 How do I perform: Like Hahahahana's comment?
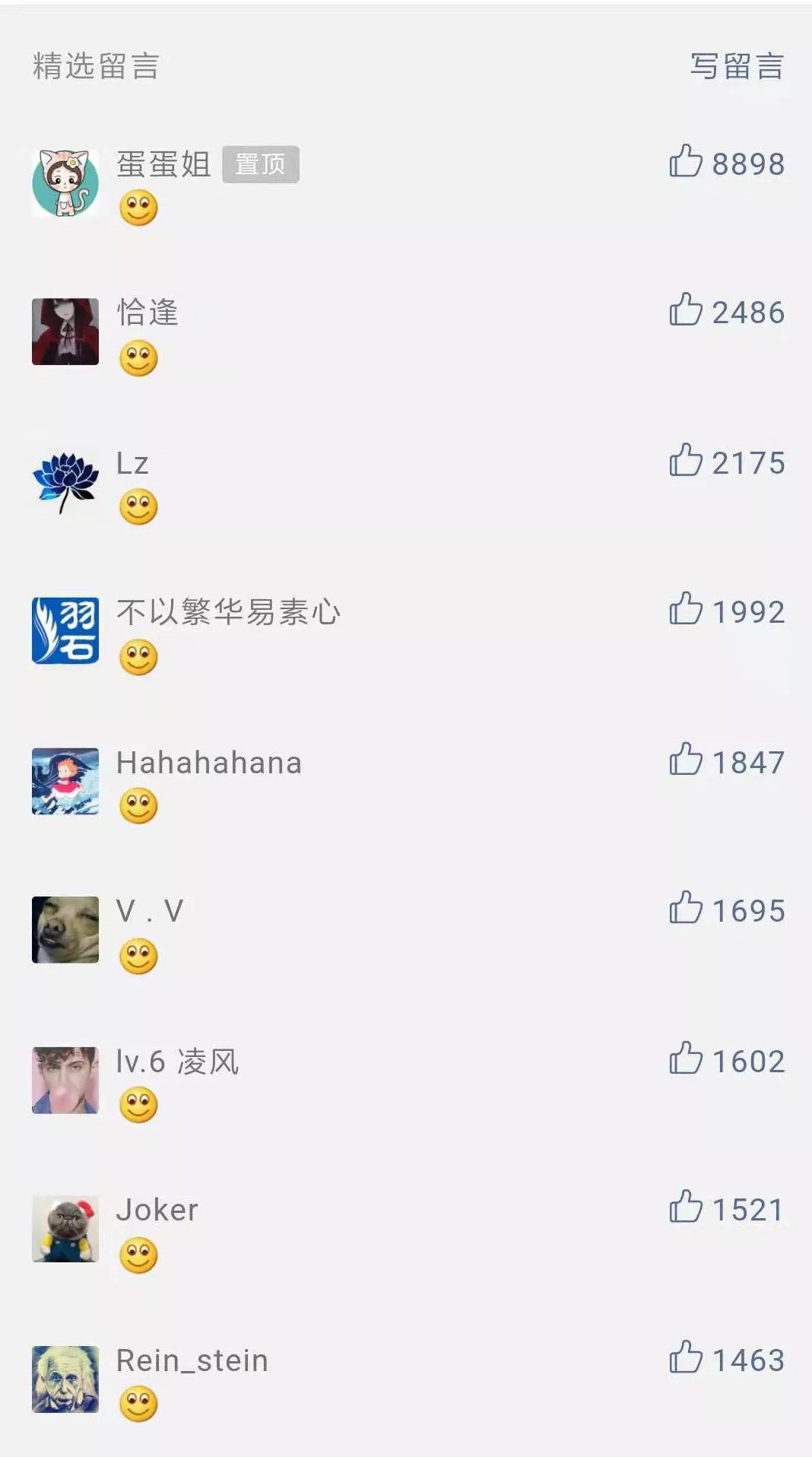(x=686, y=760)
